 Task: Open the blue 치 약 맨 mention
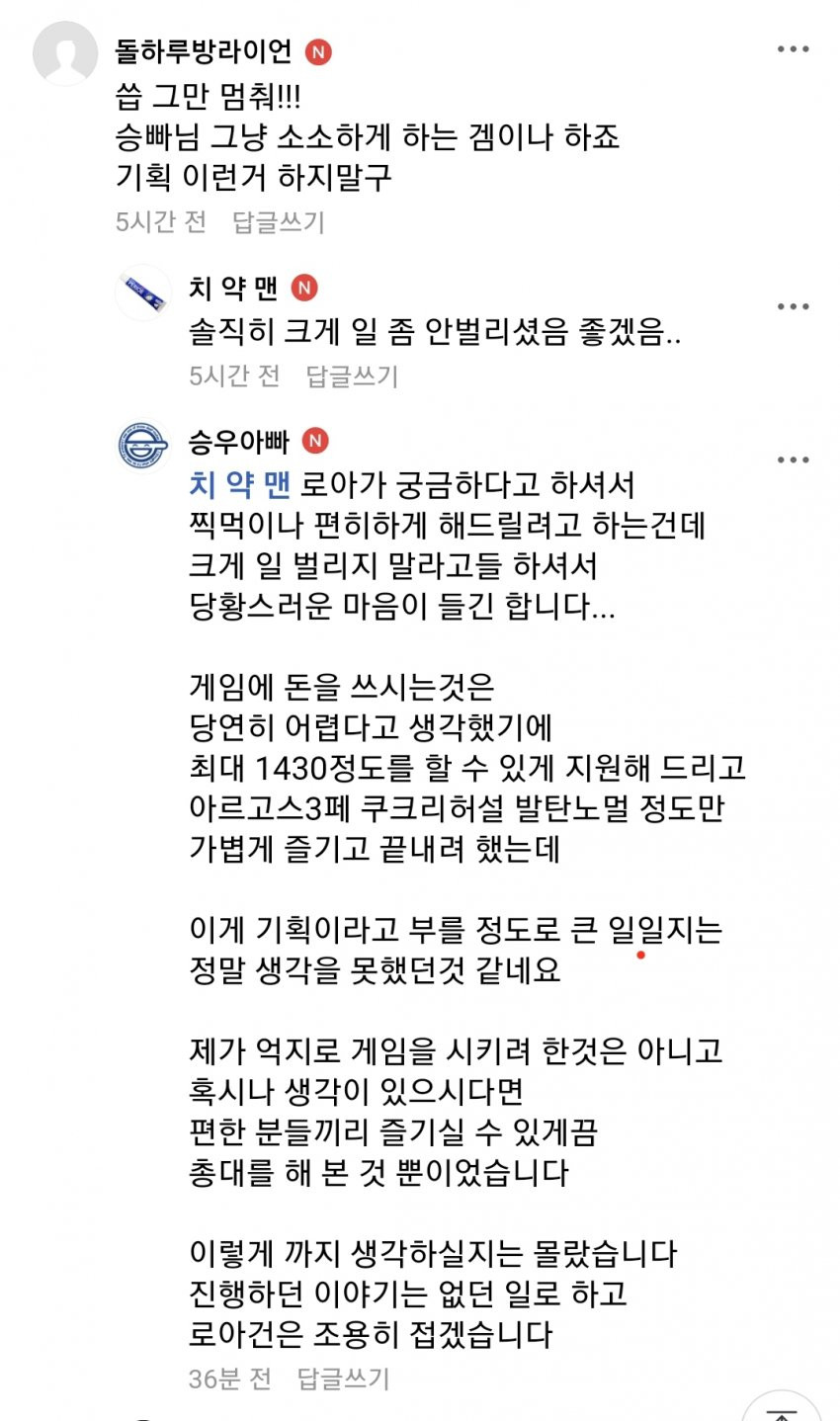click(239, 484)
